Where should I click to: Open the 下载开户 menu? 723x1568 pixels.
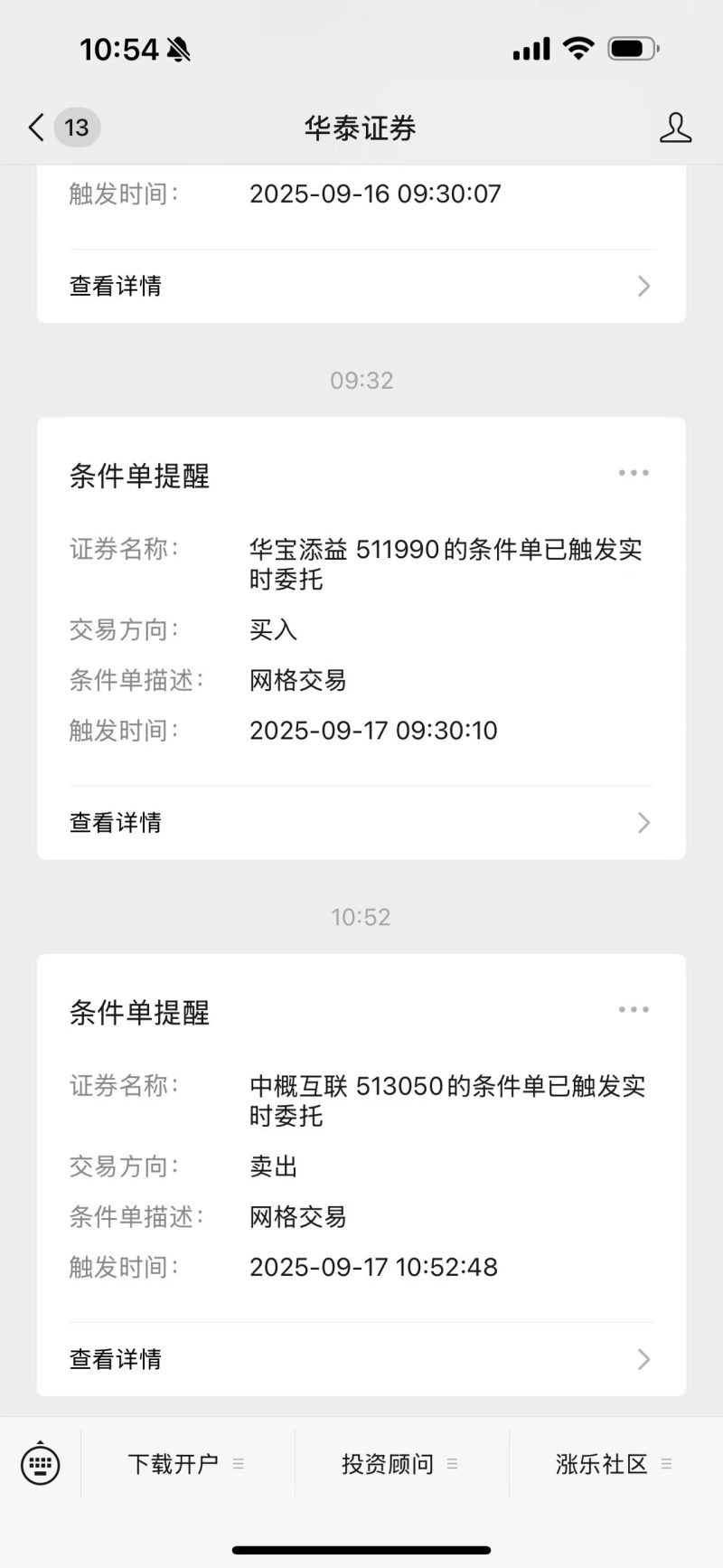188,1464
